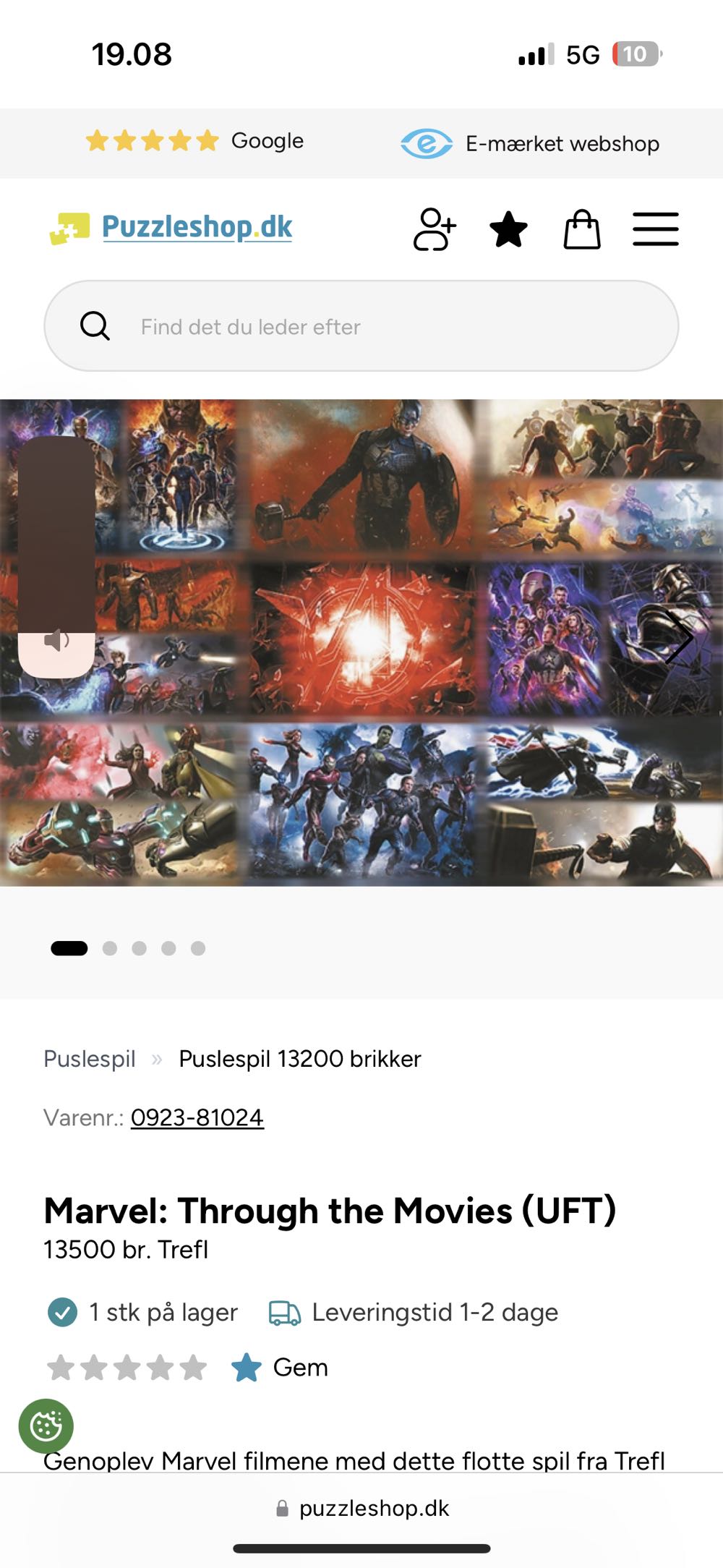Open the hamburger menu
Screen dimensions: 723x1568
[x=655, y=229]
